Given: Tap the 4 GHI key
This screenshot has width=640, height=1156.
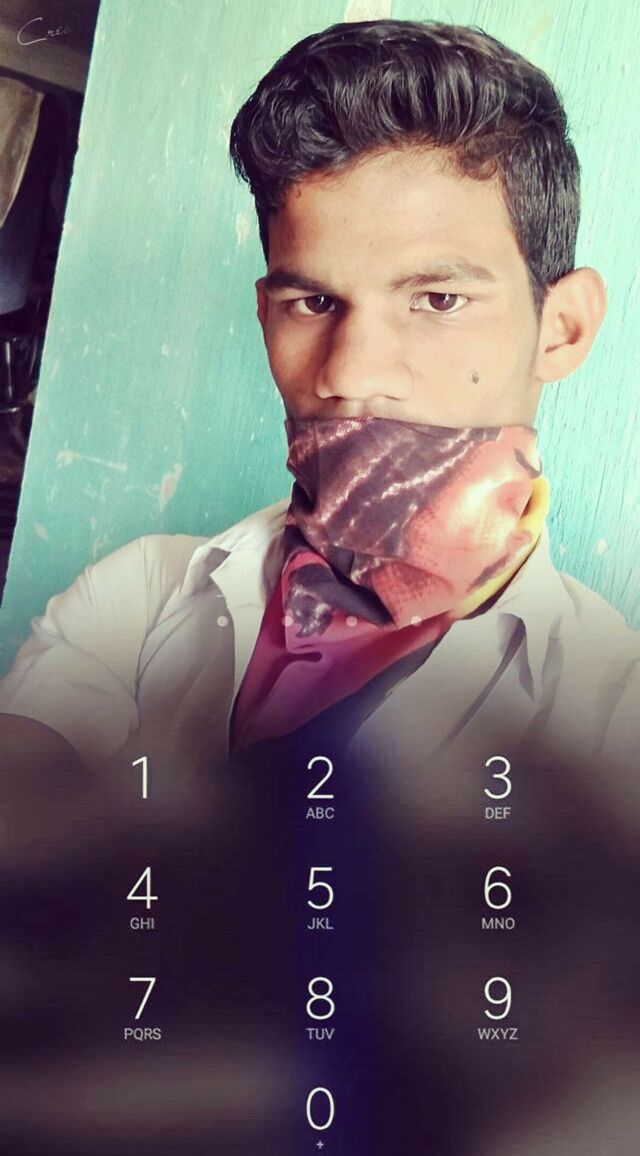Looking at the screenshot, I should (x=142, y=897).
